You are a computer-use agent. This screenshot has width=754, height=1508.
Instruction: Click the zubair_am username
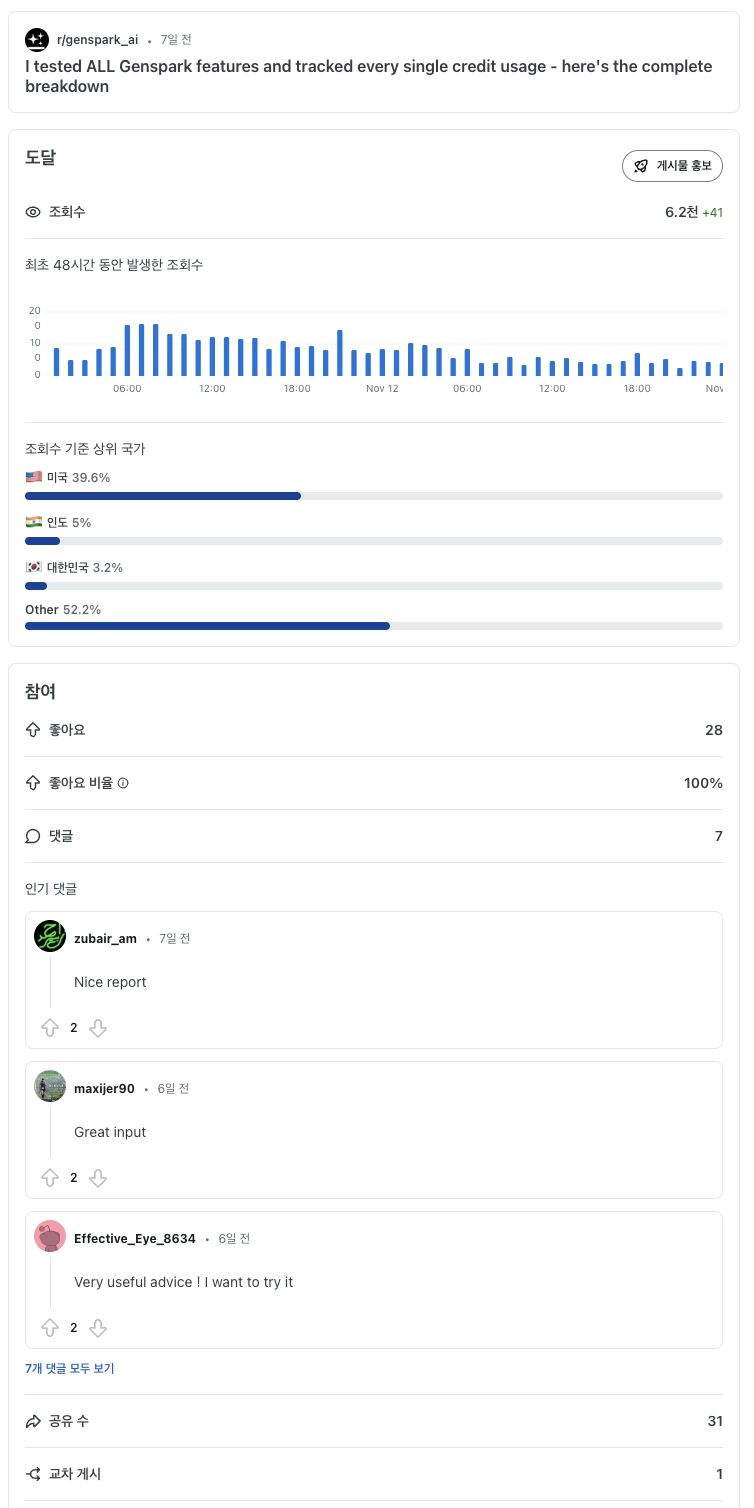(105, 938)
